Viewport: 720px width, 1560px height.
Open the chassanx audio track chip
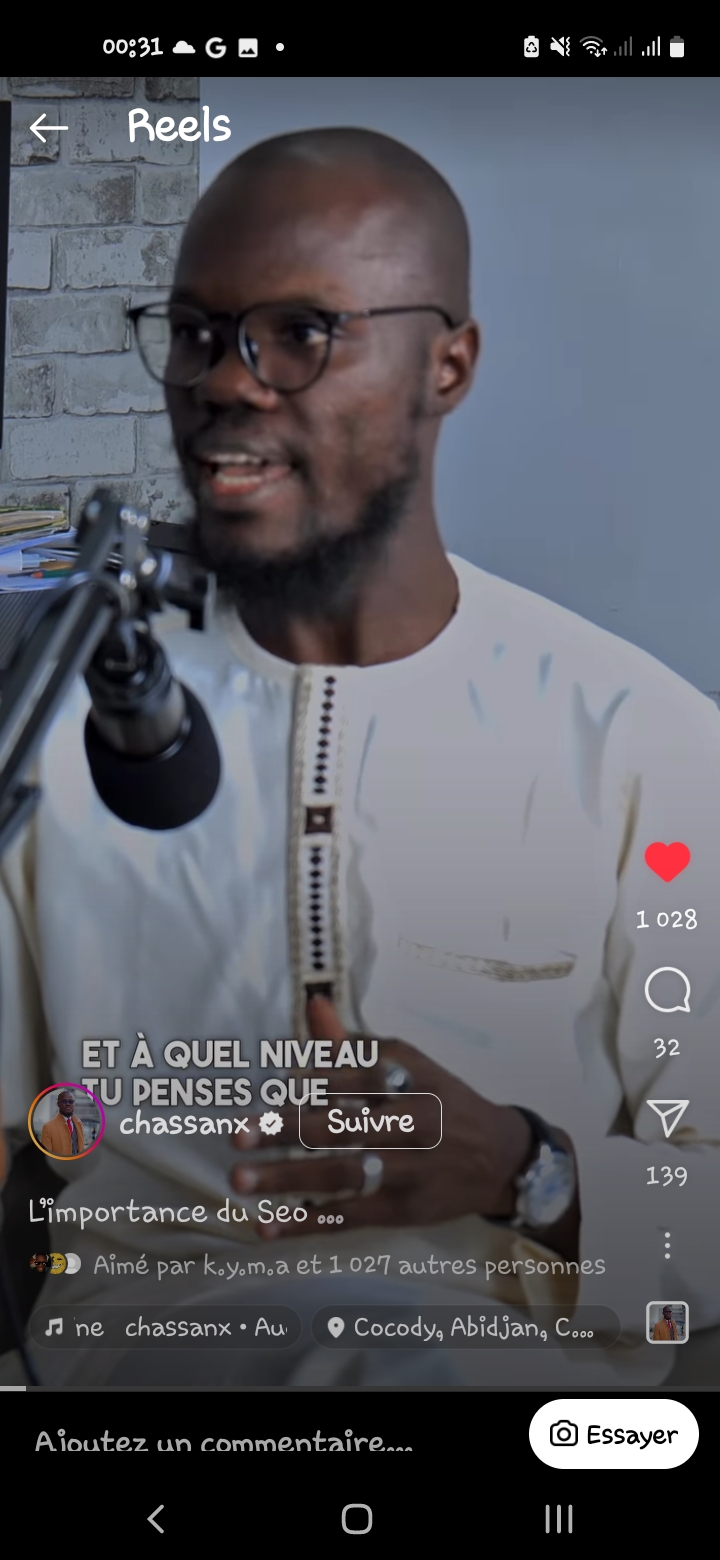click(166, 1327)
